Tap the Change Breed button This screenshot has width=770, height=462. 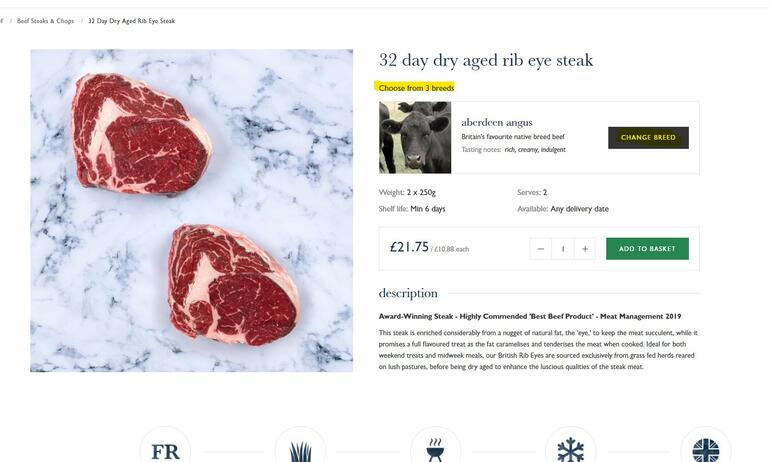click(648, 137)
